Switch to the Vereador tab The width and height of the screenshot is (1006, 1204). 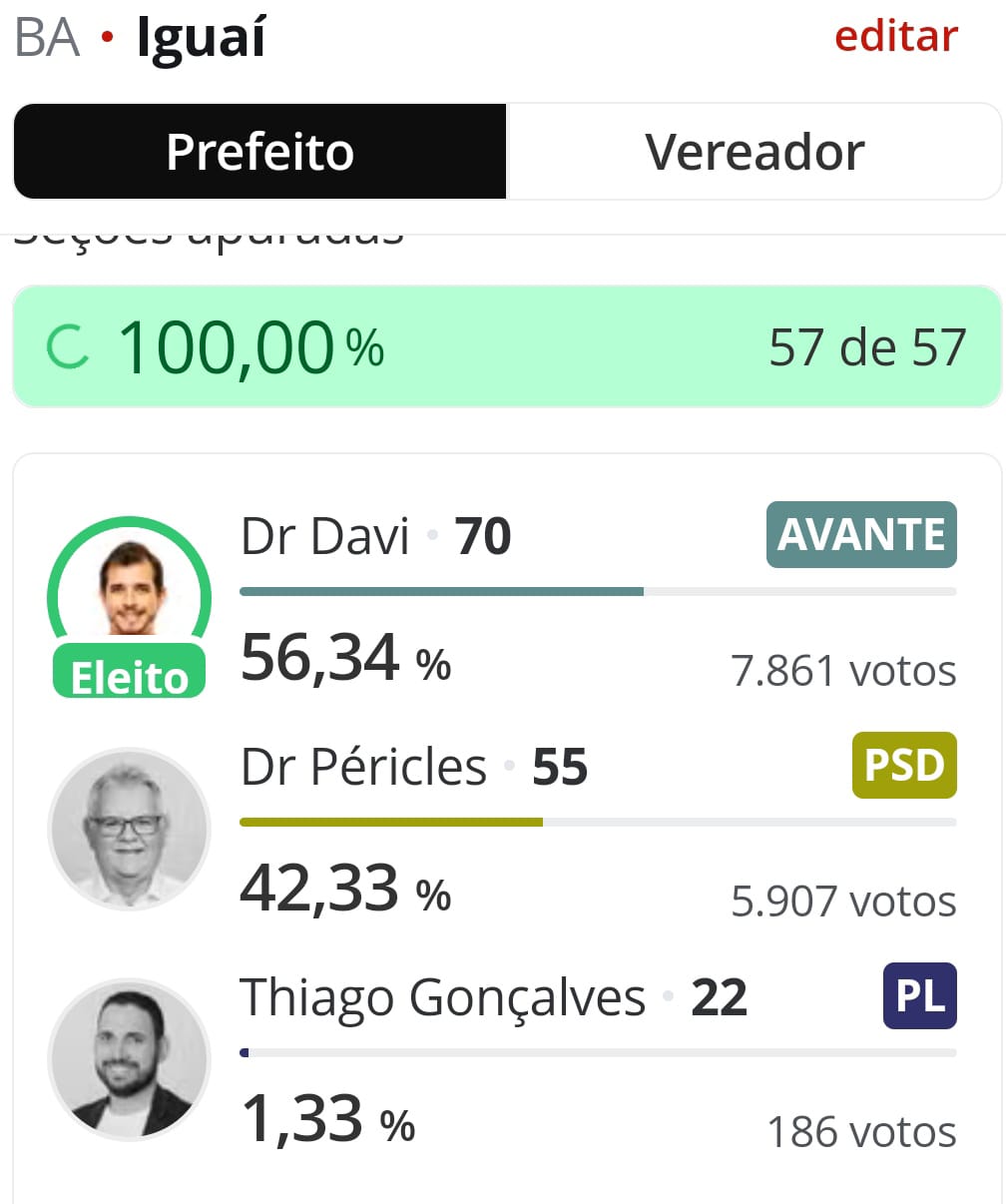point(754,153)
